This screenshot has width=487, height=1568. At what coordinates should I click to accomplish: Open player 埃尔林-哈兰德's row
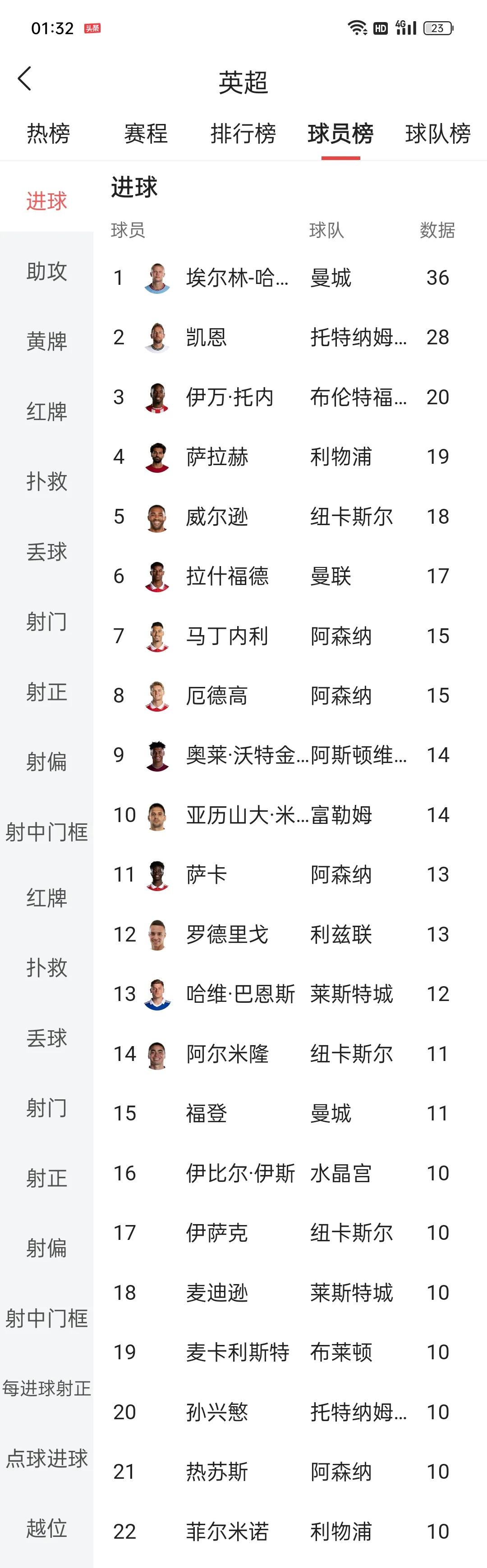[237, 278]
